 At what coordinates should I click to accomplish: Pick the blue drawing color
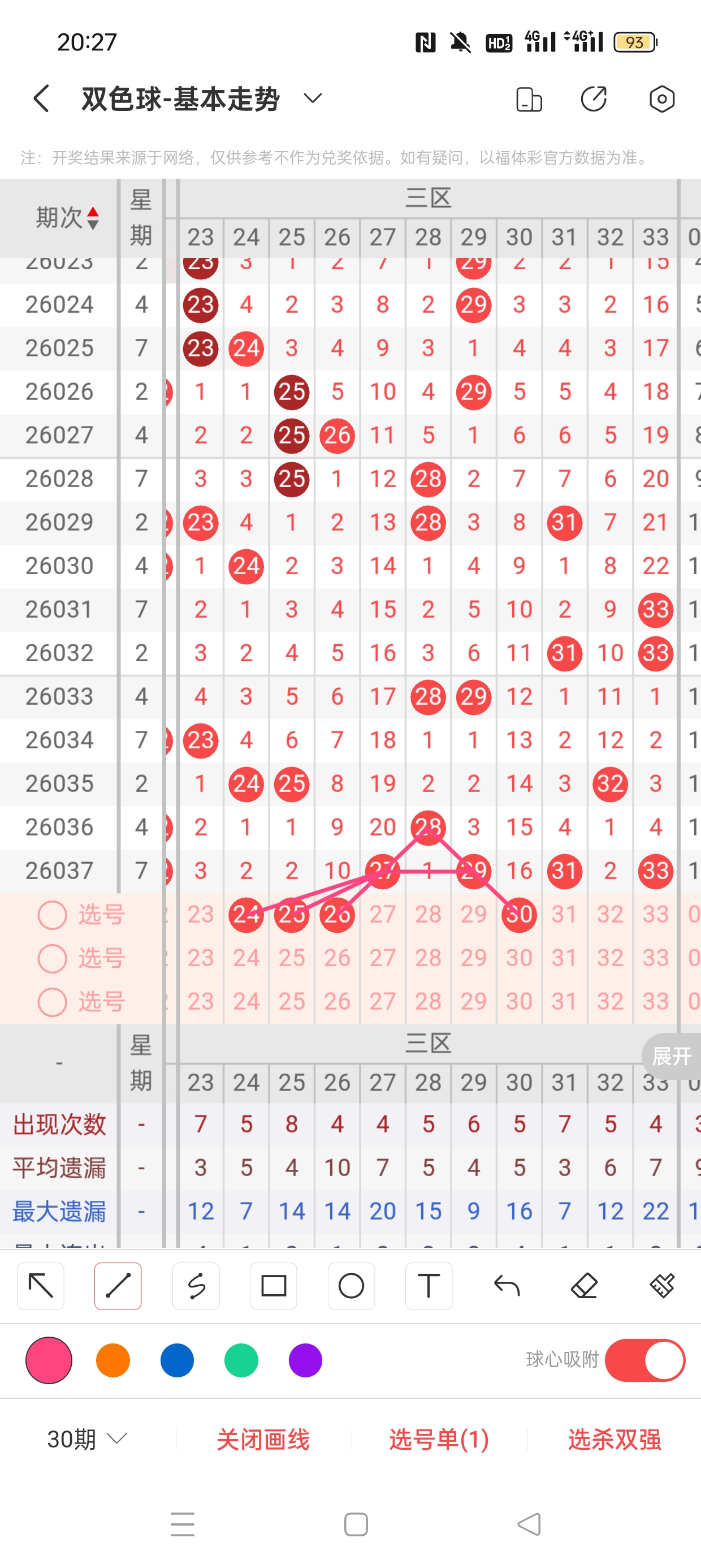(x=177, y=1360)
